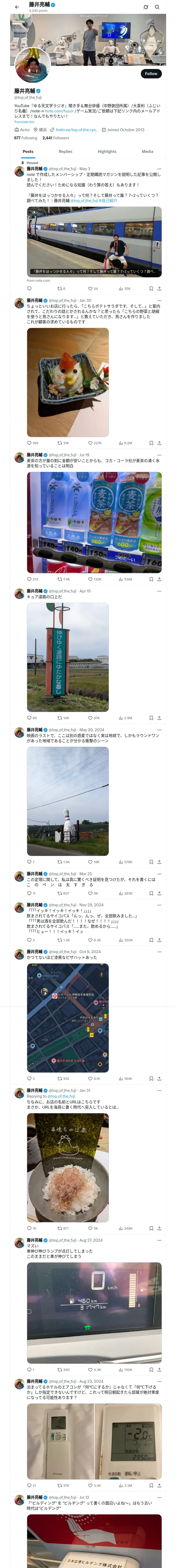Switch to the Highlights tab
Image resolution: width=176 pixels, height=1568 pixels.
107,152
